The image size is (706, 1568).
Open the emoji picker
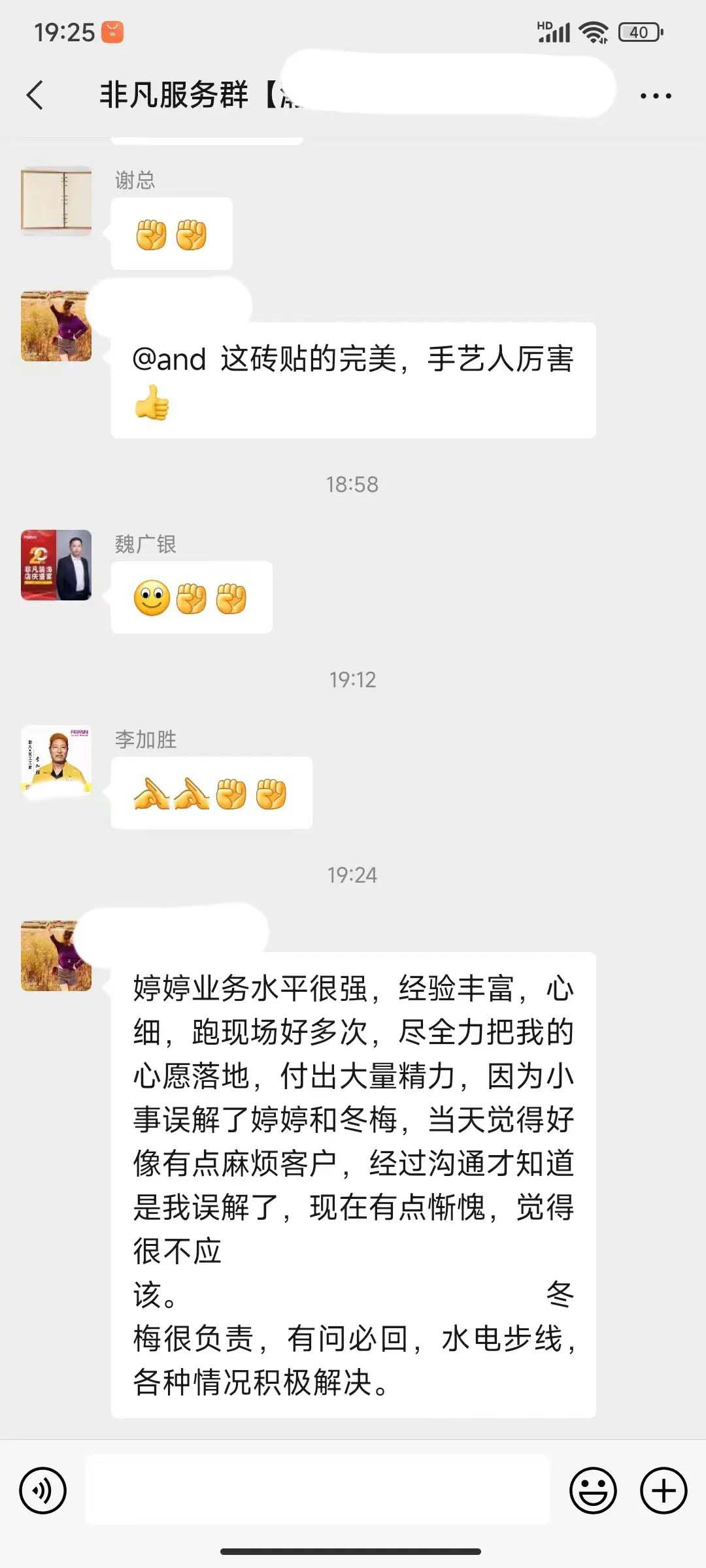coord(593,1491)
